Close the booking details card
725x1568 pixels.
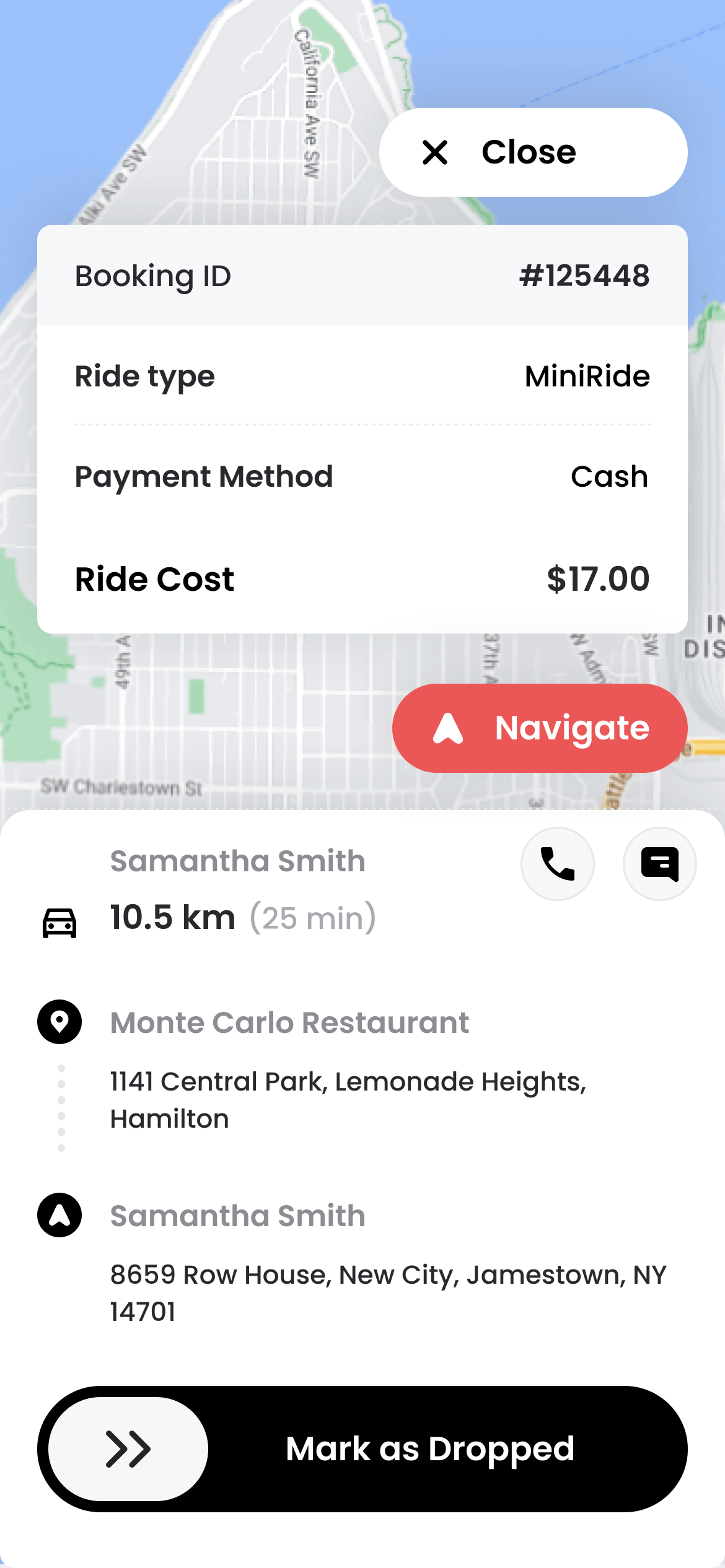[533, 152]
